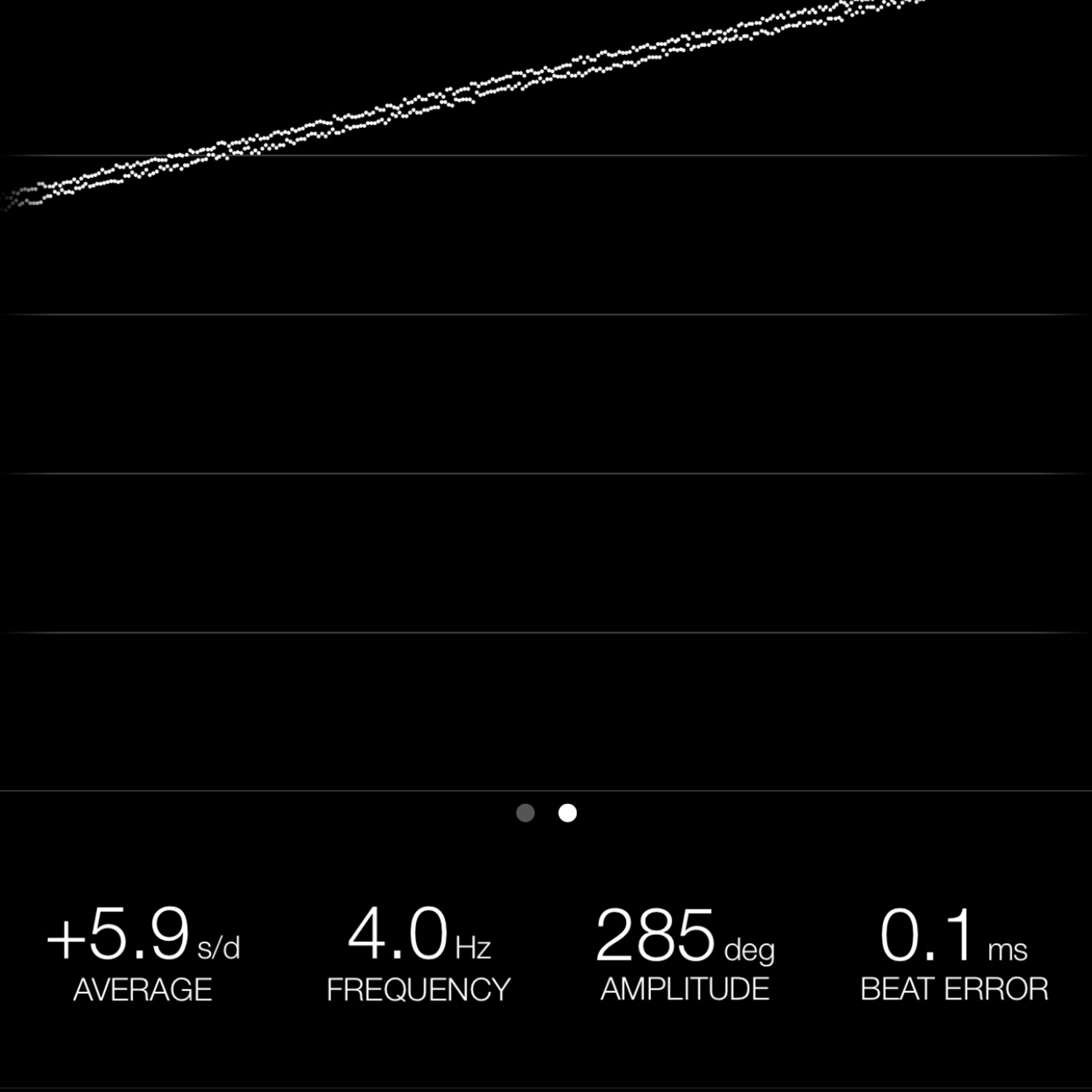Viewport: 1092px width, 1092px height.
Task: Switch to the first page indicator dot
Action: pyautogui.click(x=525, y=813)
